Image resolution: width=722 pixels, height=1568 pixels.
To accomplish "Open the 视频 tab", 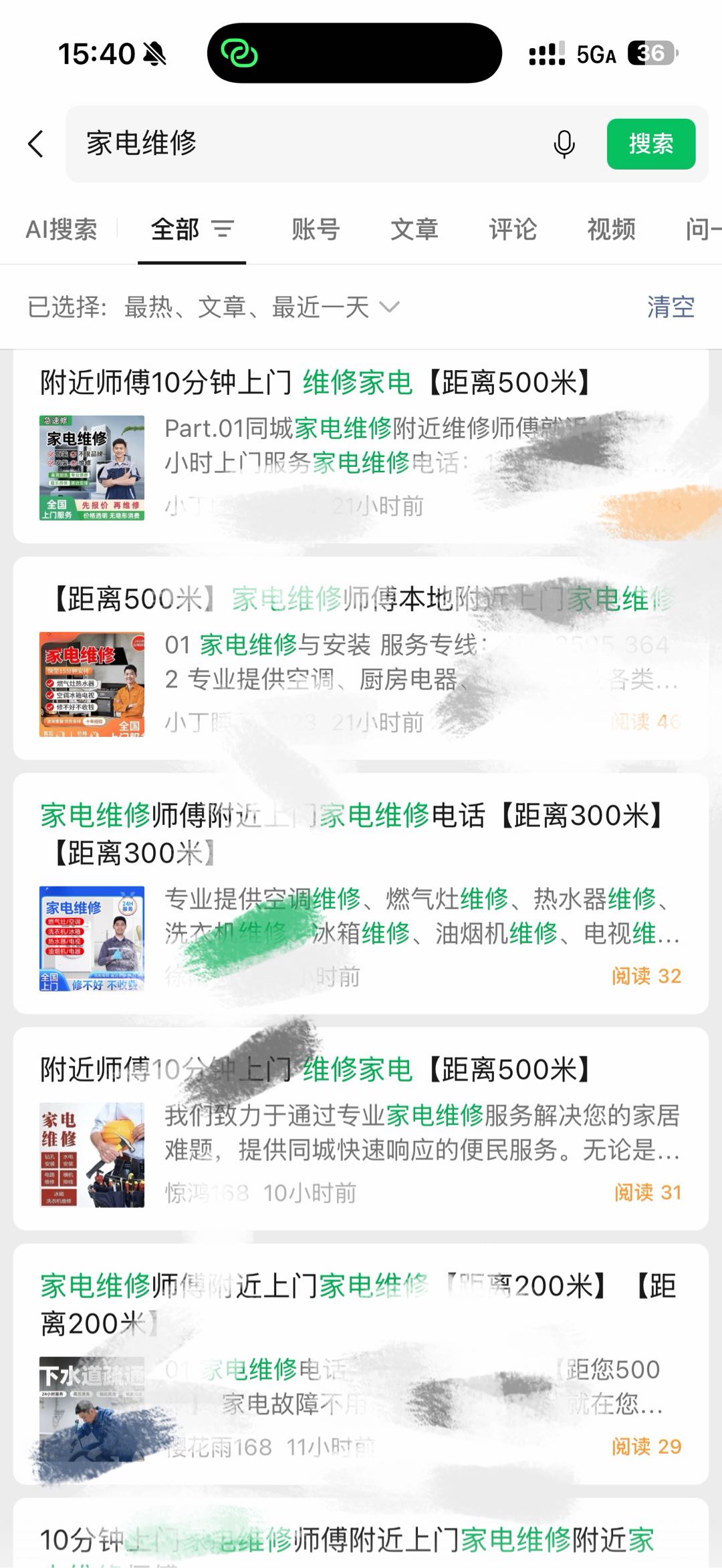I will pos(610,229).
